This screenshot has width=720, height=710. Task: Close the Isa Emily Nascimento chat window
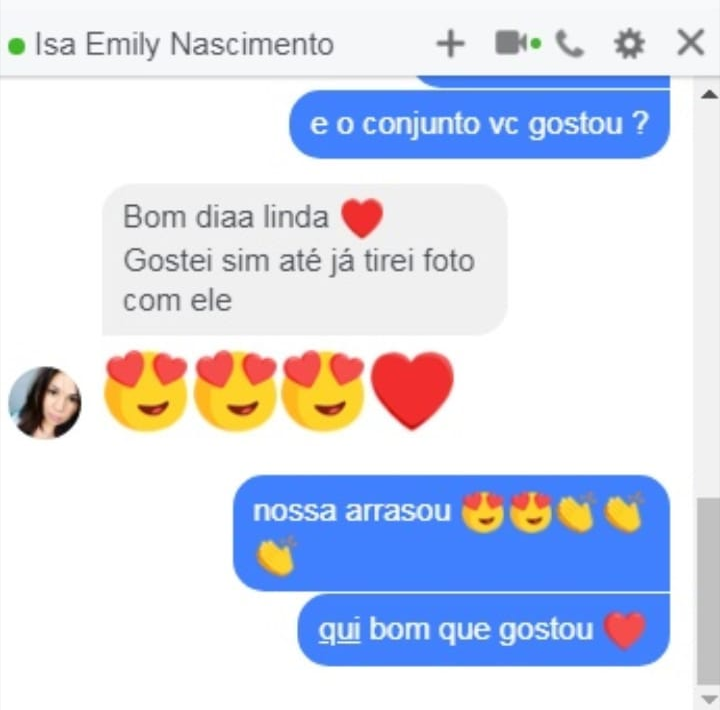[690, 43]
